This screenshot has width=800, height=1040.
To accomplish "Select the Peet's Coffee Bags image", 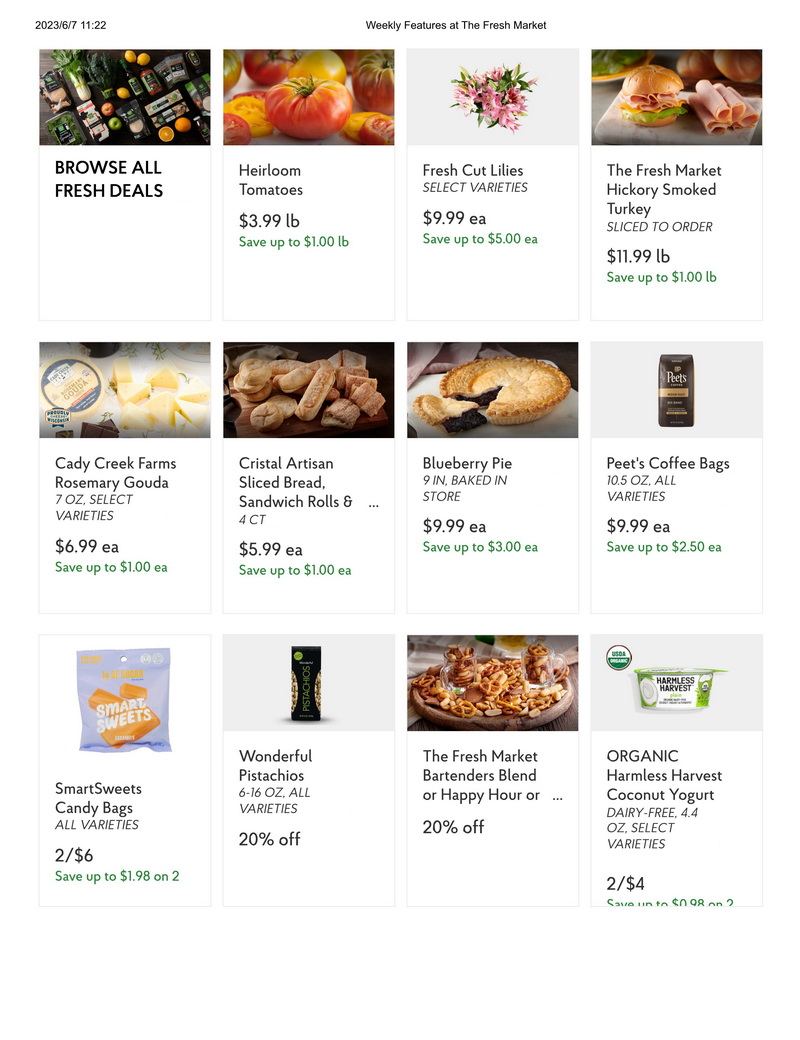I will (676, 389).
